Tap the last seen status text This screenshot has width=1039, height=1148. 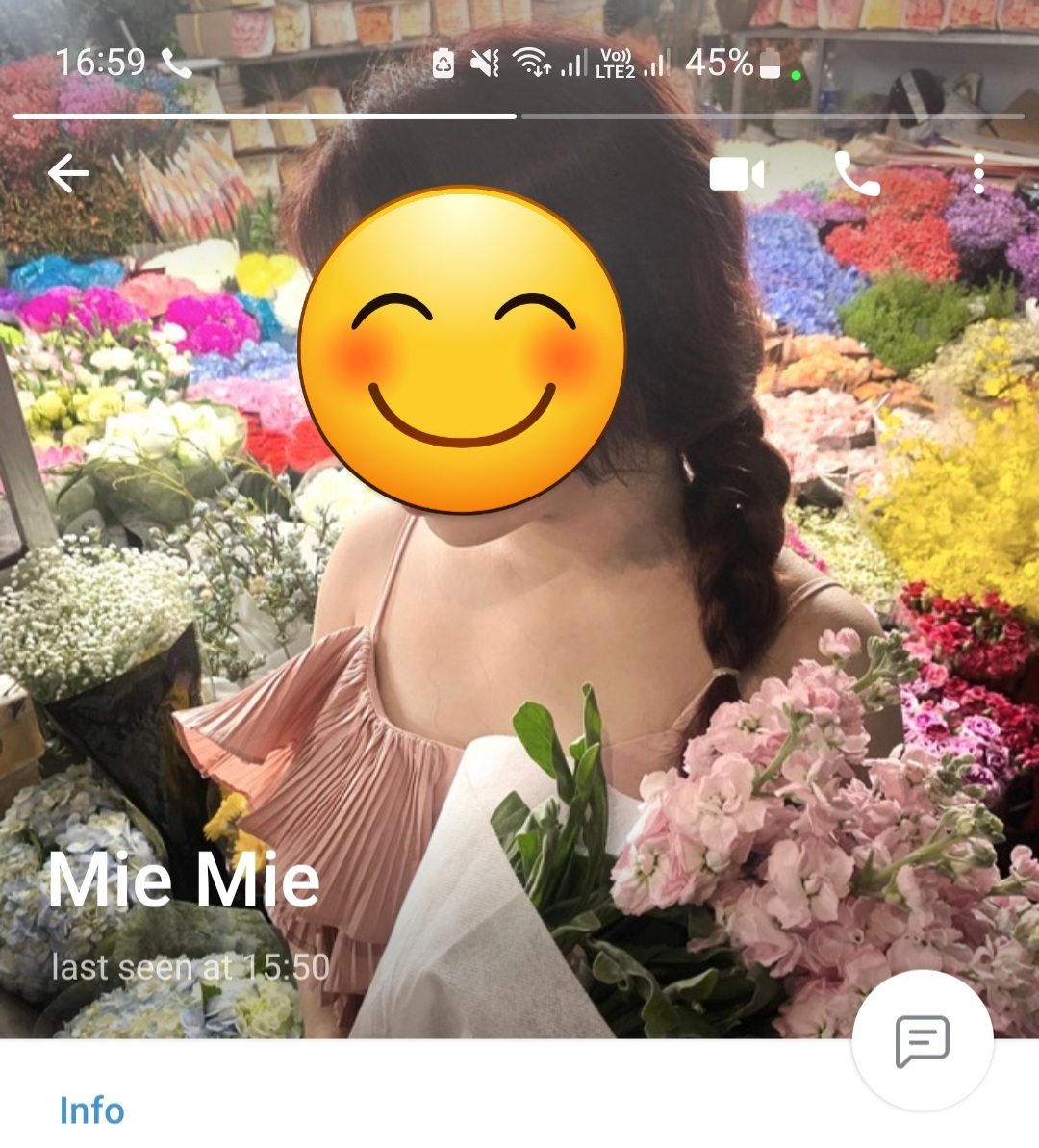189,967
